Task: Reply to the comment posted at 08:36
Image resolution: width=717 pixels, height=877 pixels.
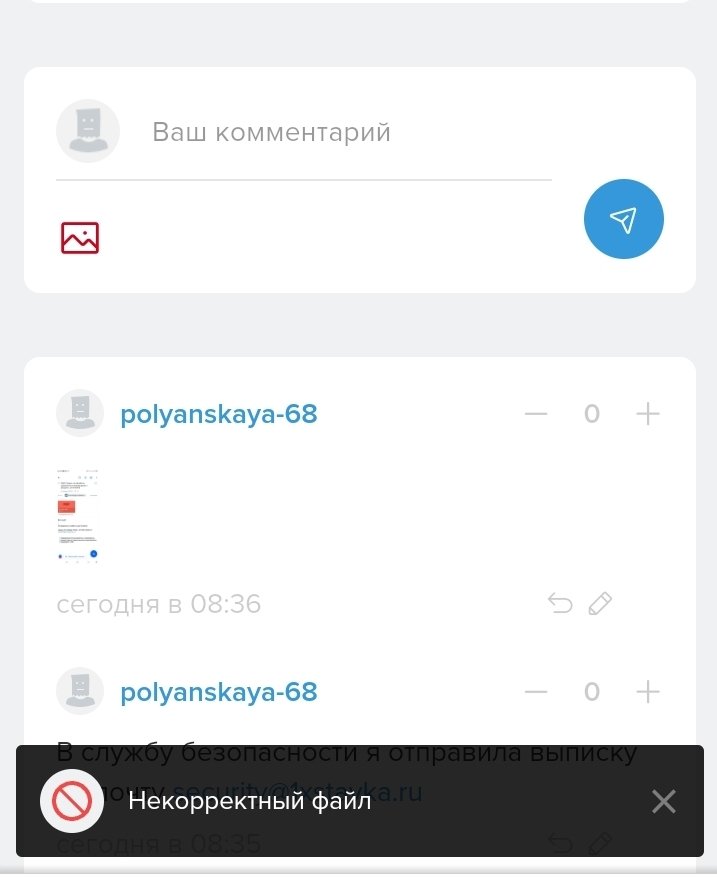Action: pos(560,604)
